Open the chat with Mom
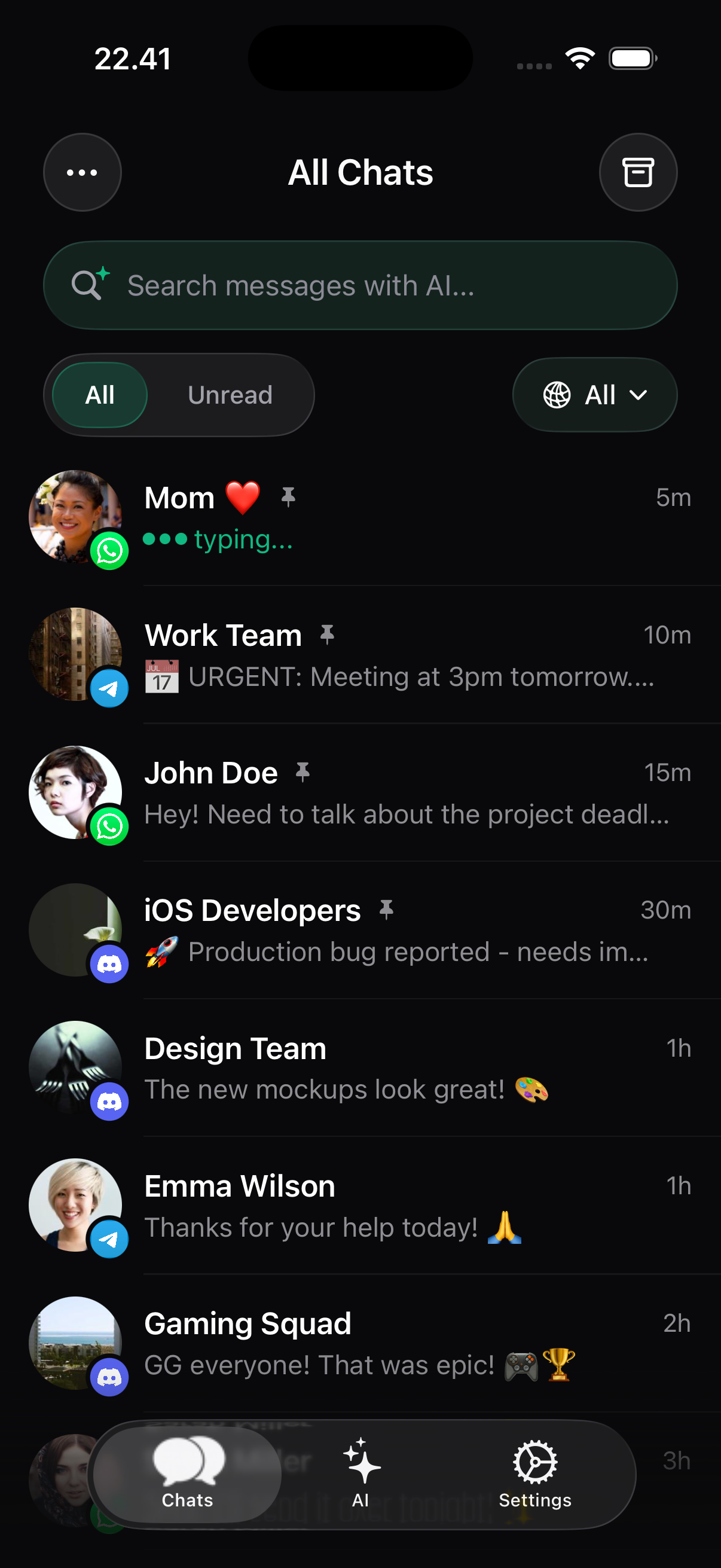The height and width of the screenshot is (1568, 721). [x=360, y=517]
